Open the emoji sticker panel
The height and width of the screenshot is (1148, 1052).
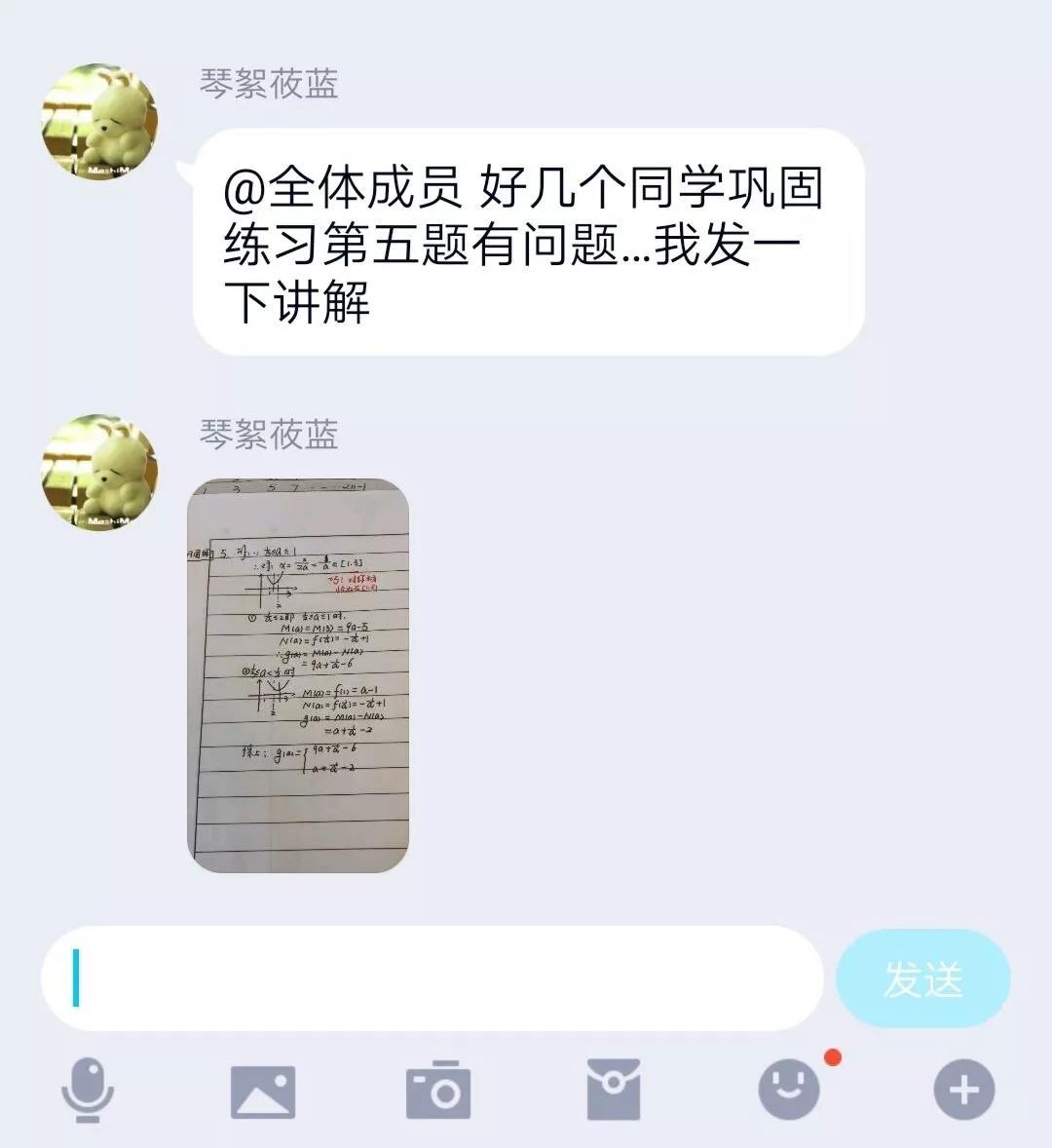pos(789,1090)
